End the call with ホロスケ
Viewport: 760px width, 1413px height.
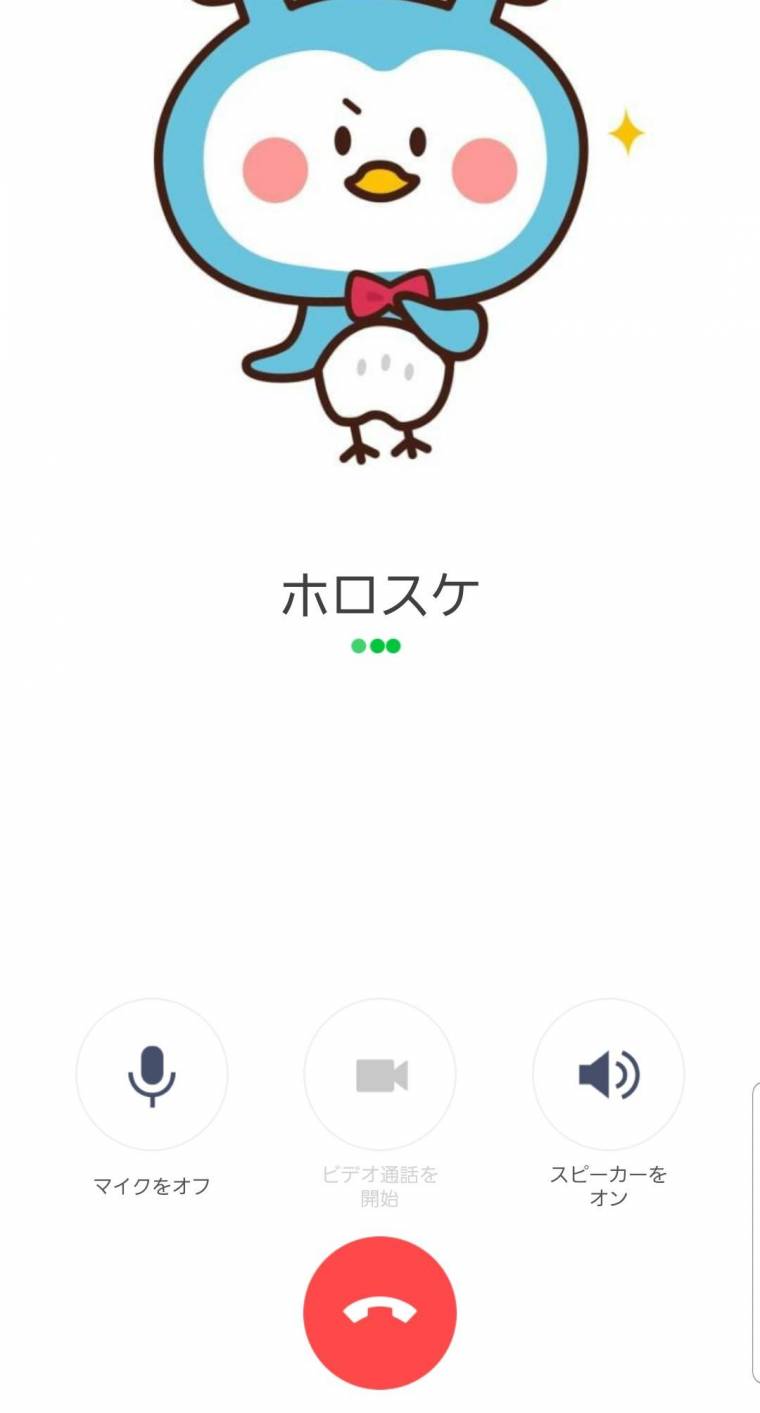point(380,1313)
